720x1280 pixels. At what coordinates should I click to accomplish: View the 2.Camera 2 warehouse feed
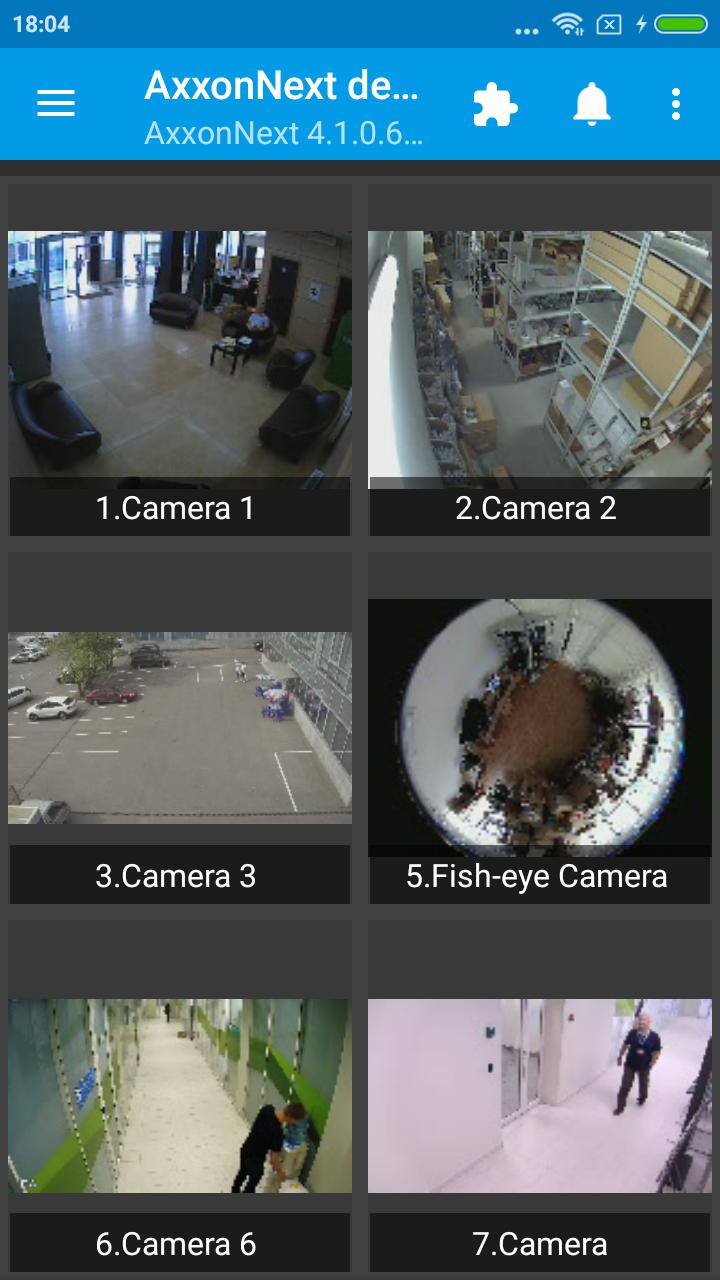tap(540, 360)
